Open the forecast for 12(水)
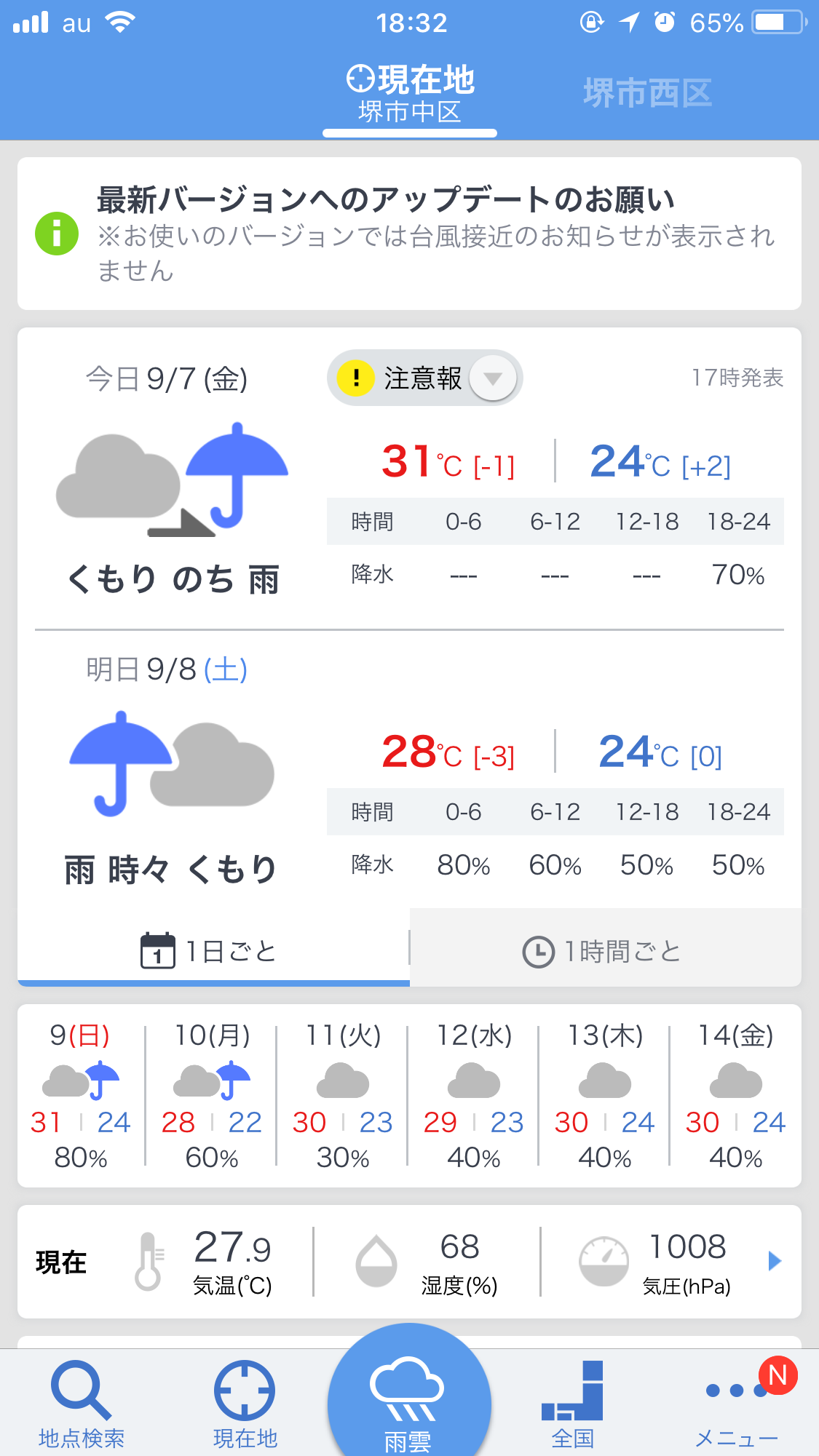This screenshot has height=1456, width=819. pyautogui.click(x=474, y=1096)
